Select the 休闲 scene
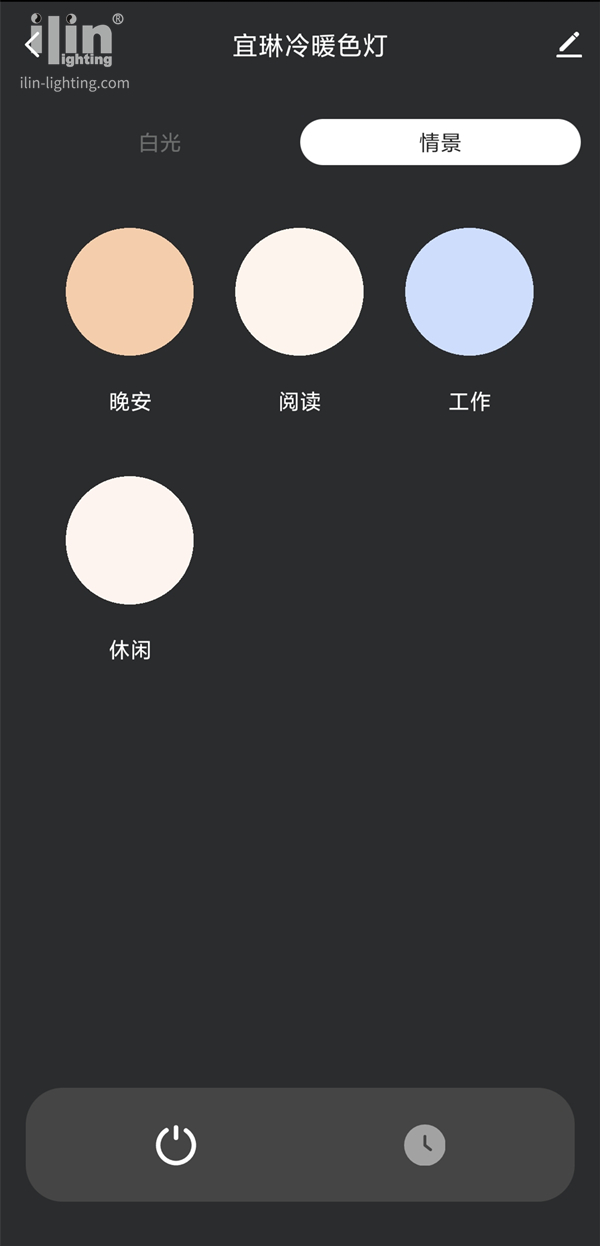This screenshot has height=1246, width=600. [x=130, y=540]
